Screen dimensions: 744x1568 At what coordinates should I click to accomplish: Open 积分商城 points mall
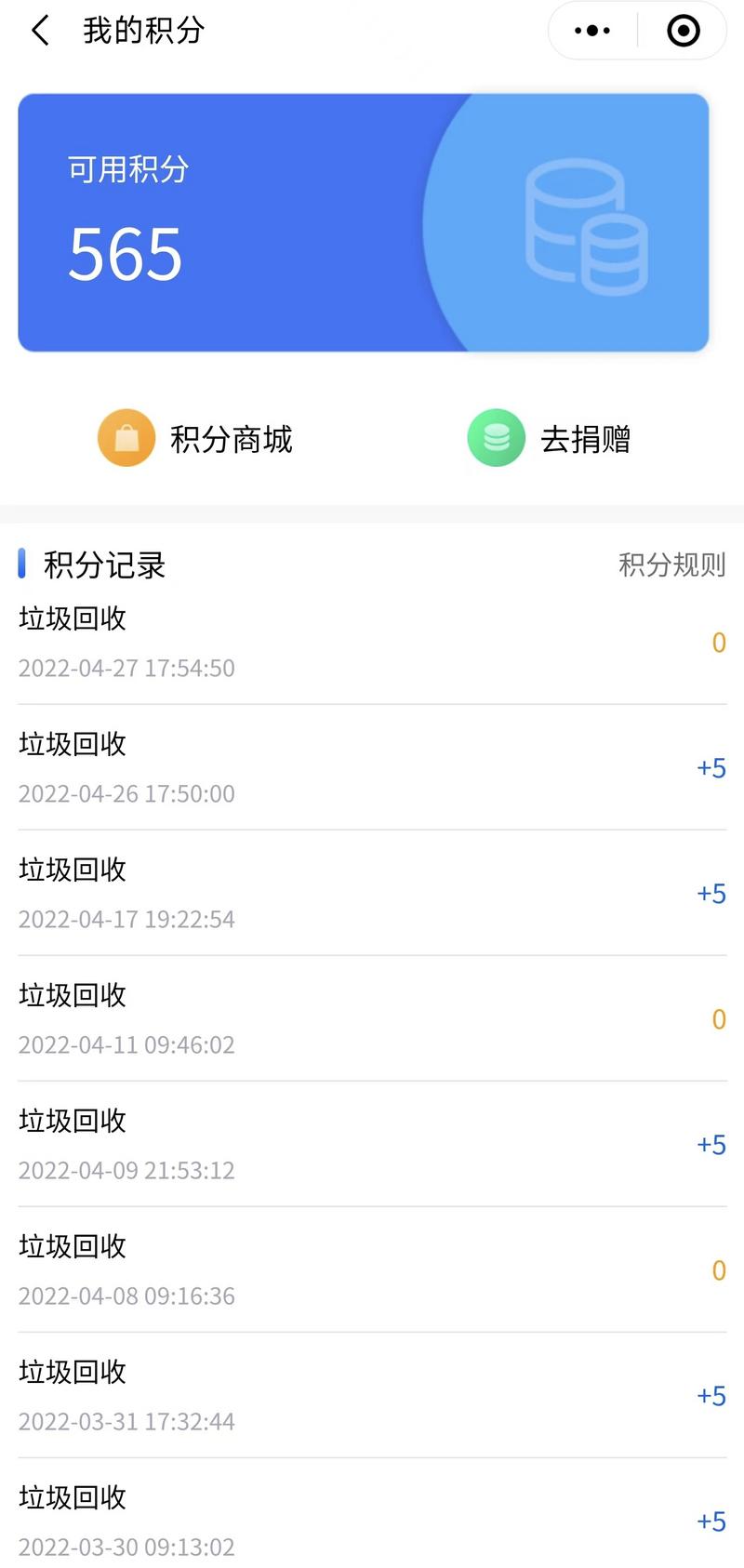[x=196, y=438]
